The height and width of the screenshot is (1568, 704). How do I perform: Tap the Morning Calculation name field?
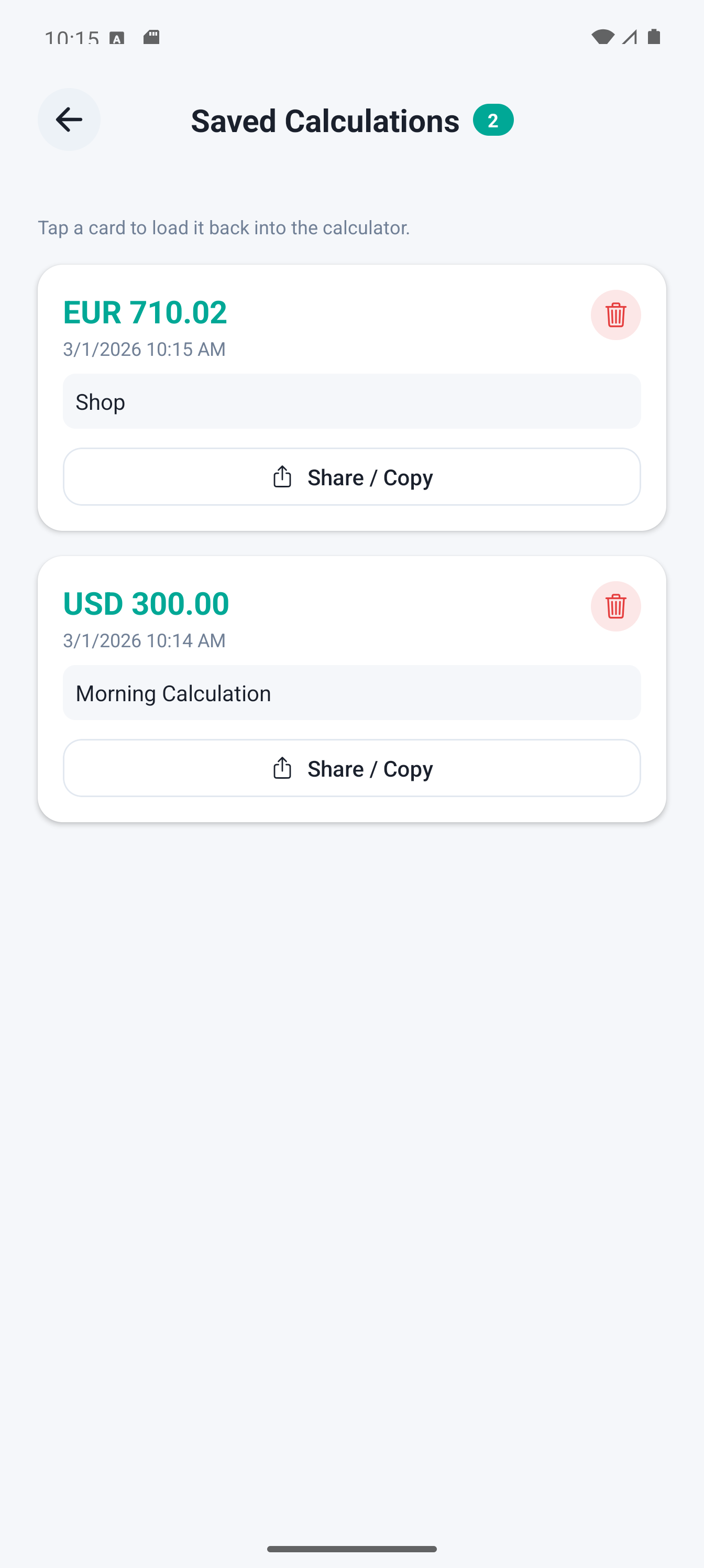coord(351,693)
